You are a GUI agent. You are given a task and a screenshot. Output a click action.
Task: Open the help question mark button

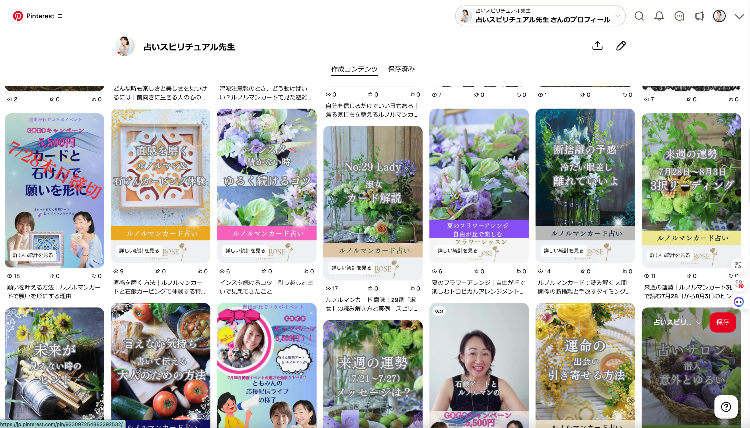(x=725, y=406)
